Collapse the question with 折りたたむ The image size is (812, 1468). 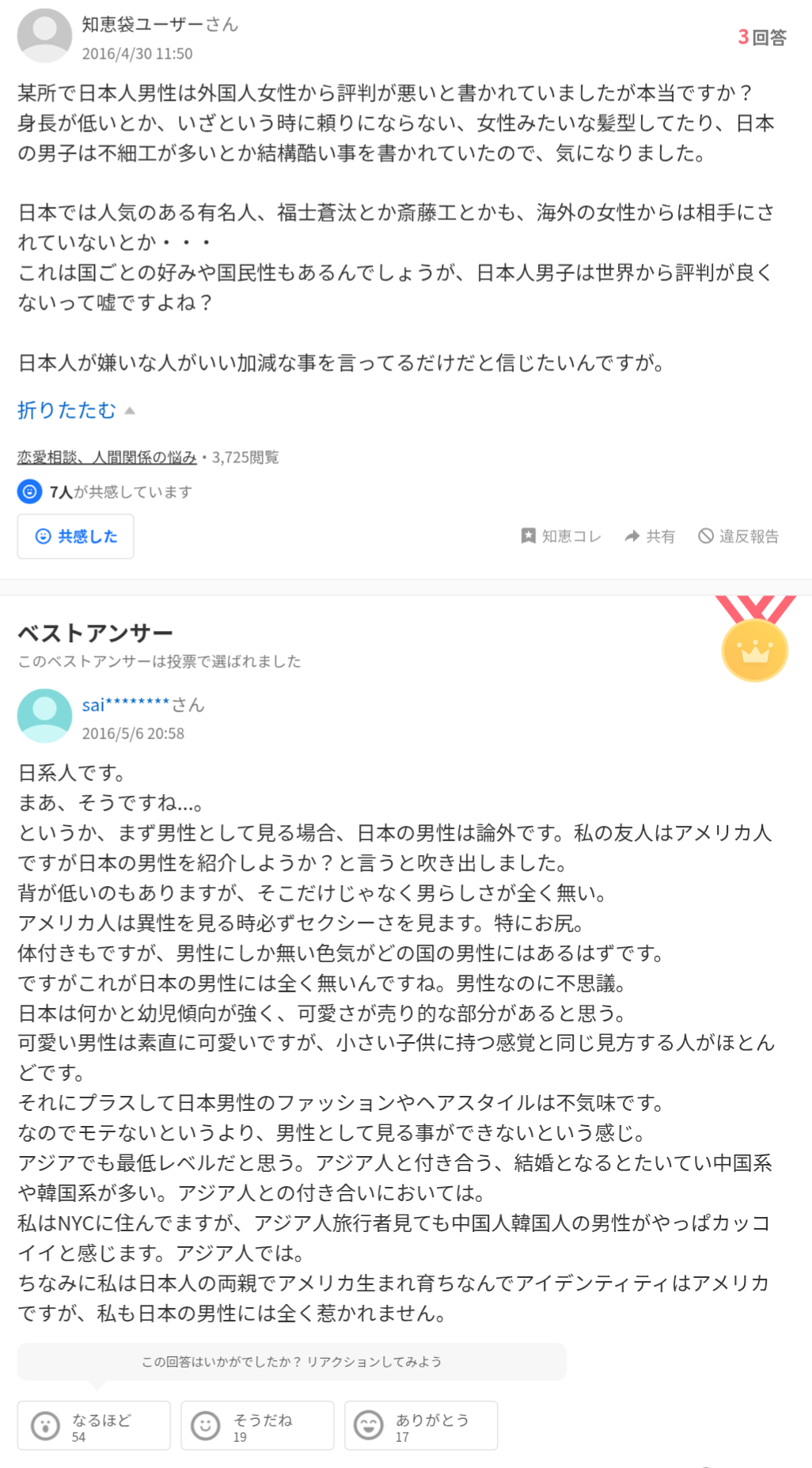pyautogui.click(x=76, y=410)
